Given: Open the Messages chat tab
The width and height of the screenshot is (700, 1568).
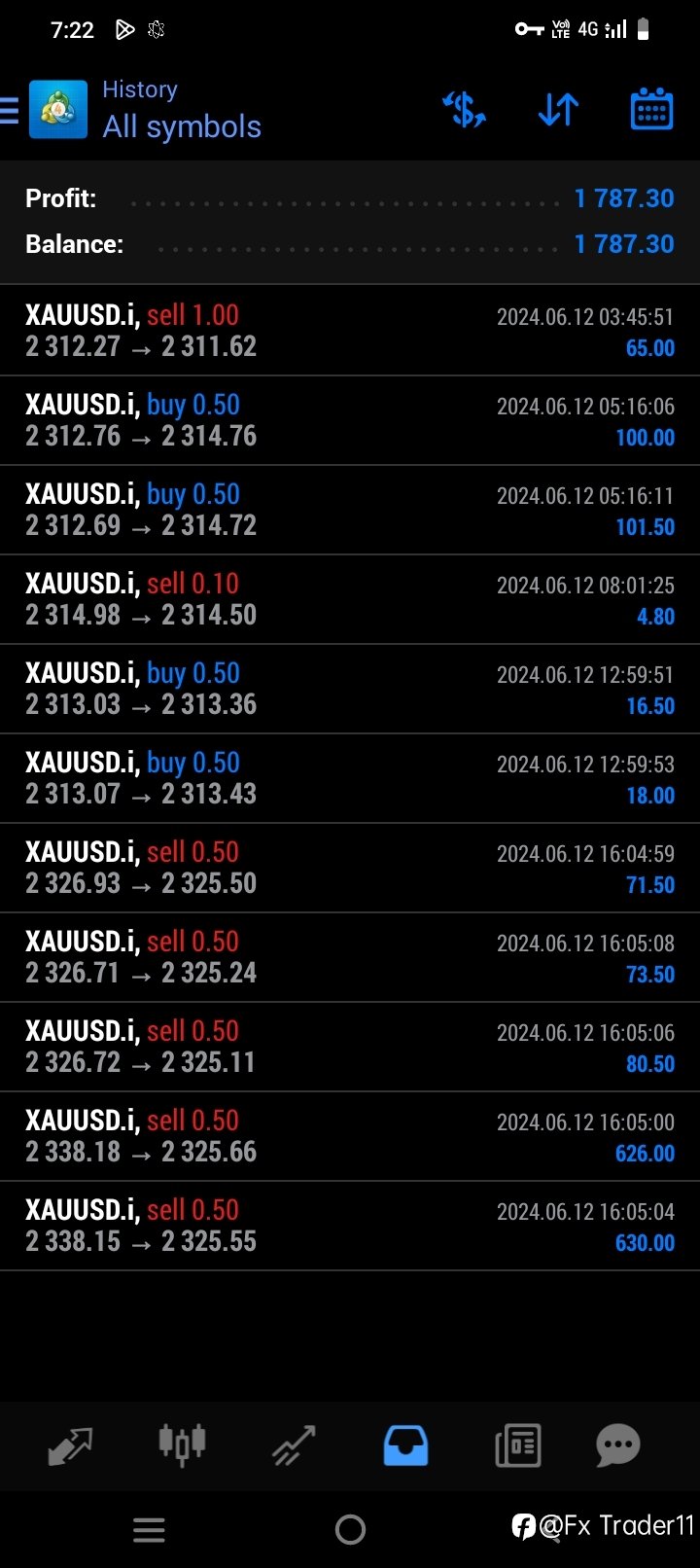Looking at the screenshot, I should pos(618,1445).
